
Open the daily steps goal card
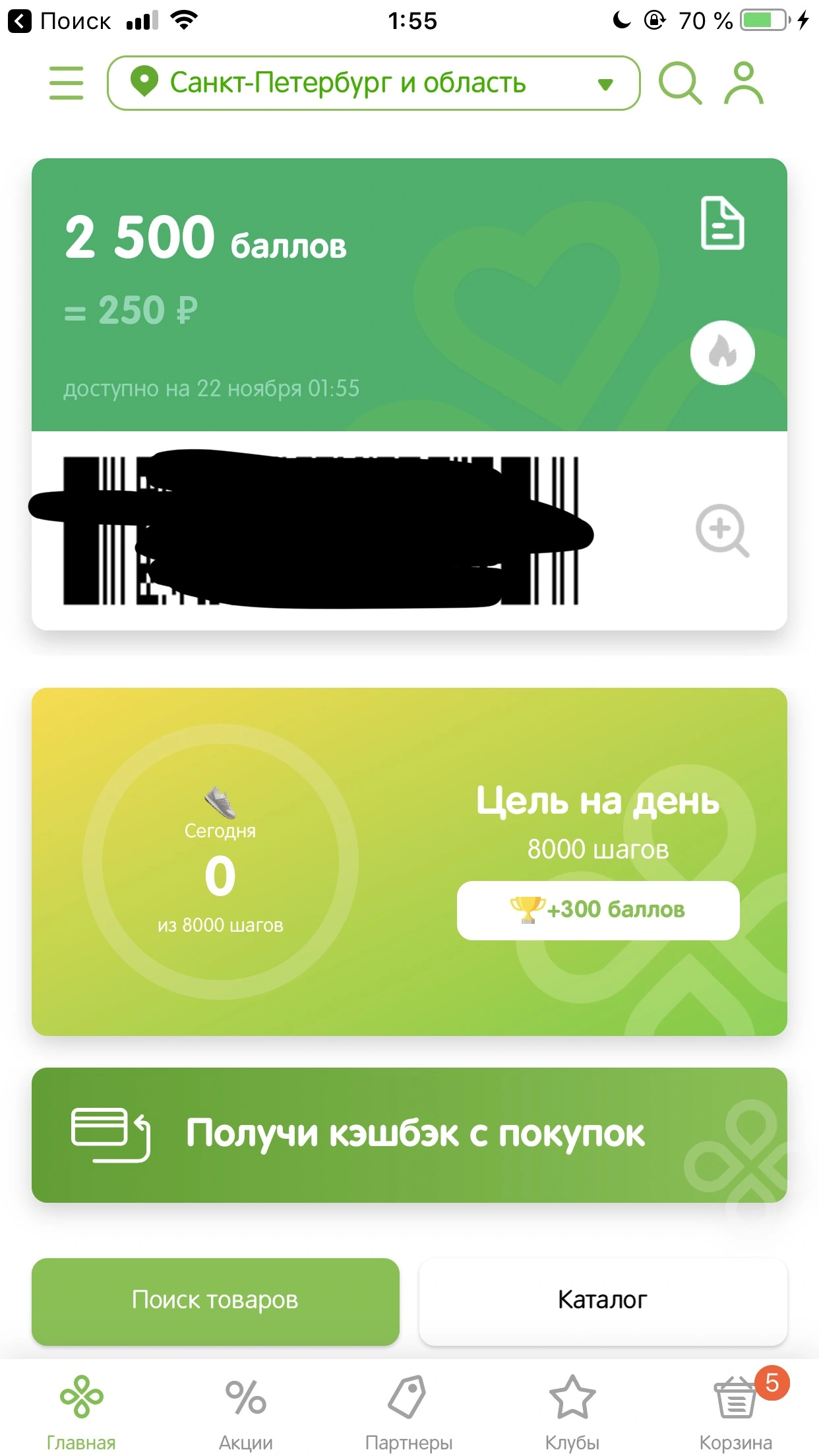pyautogui.click(x=409, y=862)
